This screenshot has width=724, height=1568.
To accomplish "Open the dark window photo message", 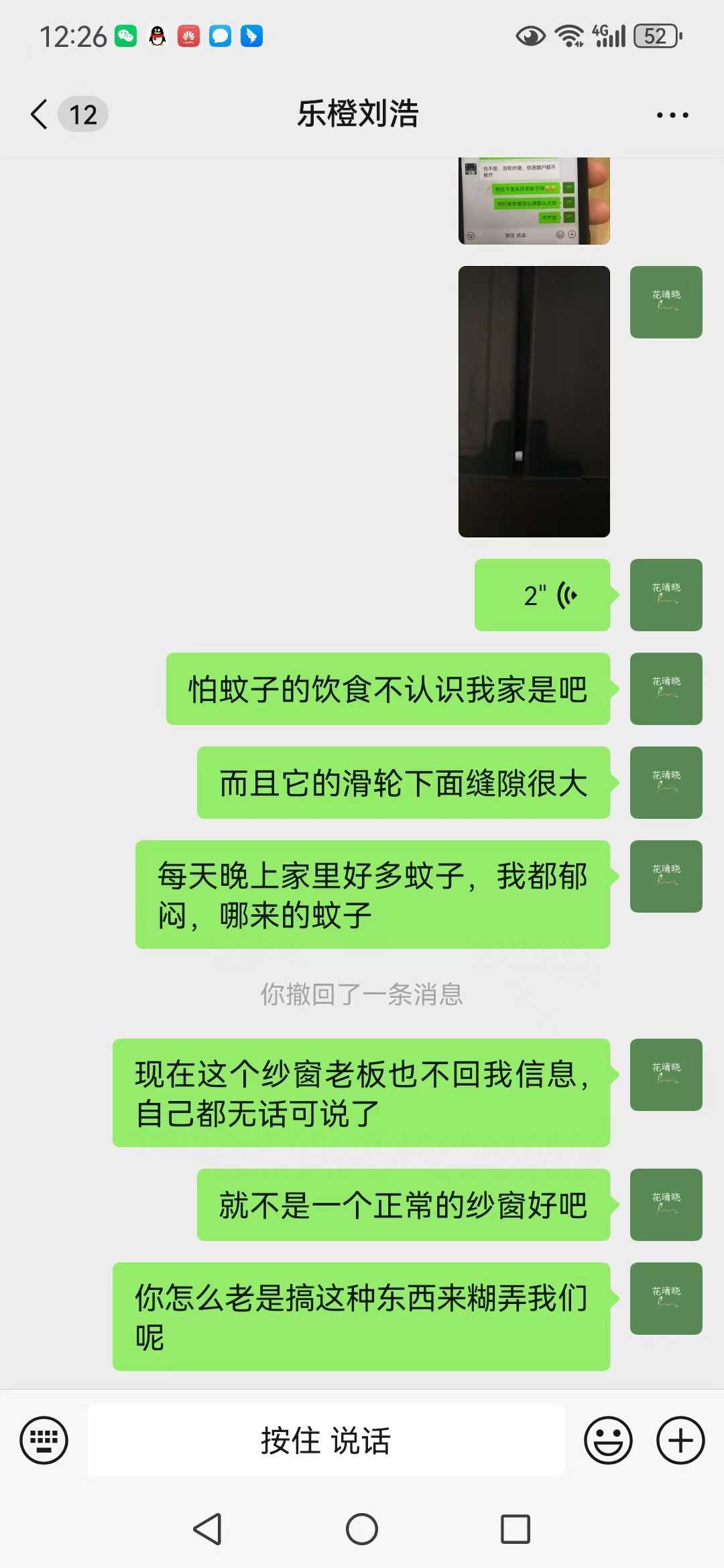I will click(534, 401).
